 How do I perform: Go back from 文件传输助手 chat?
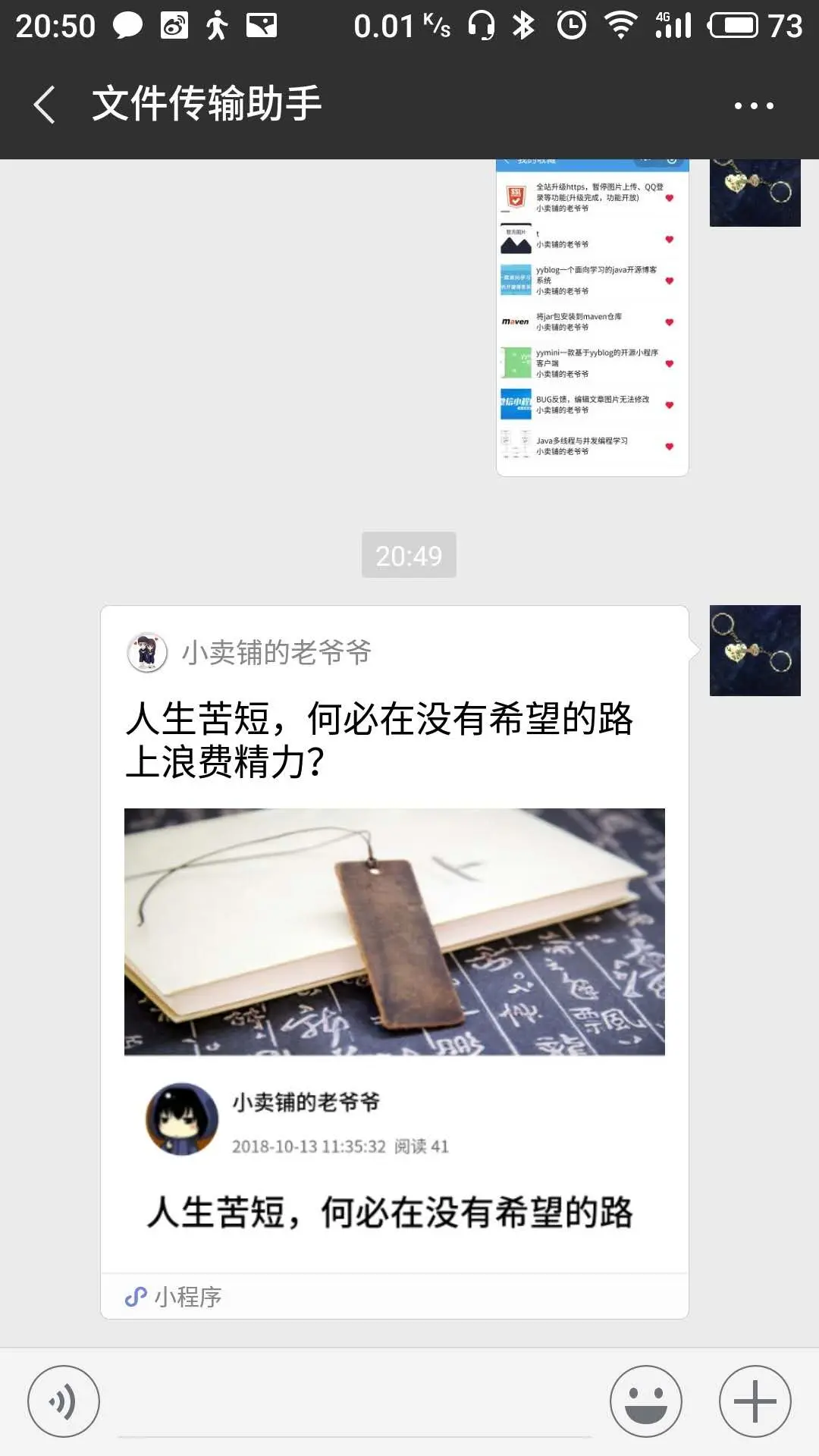(x=45, y=104)
